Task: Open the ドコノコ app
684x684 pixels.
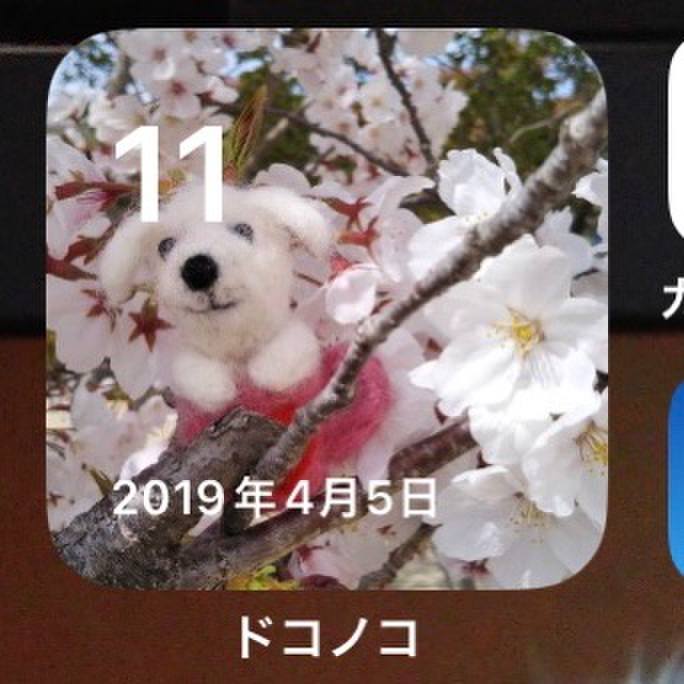Action: [326, 310]
